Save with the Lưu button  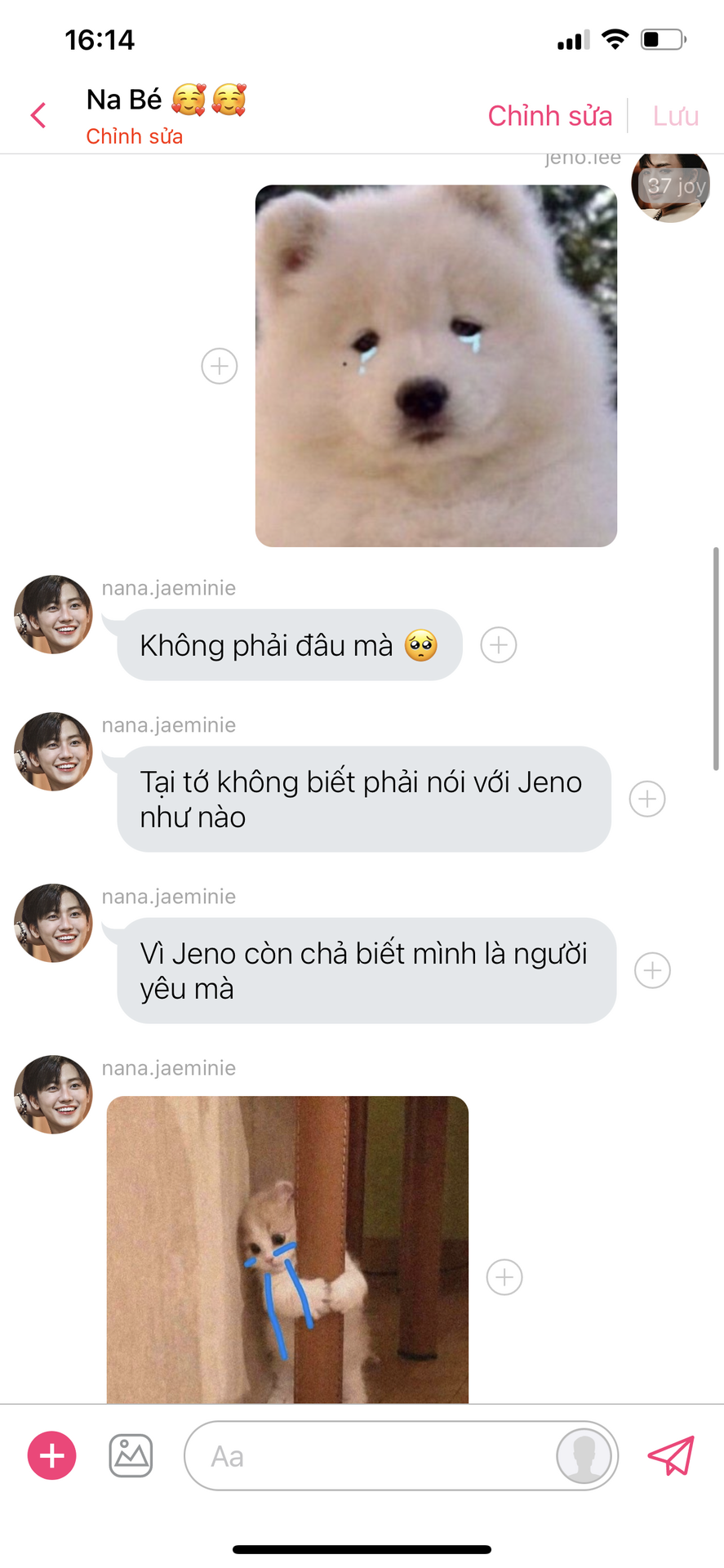676,116
